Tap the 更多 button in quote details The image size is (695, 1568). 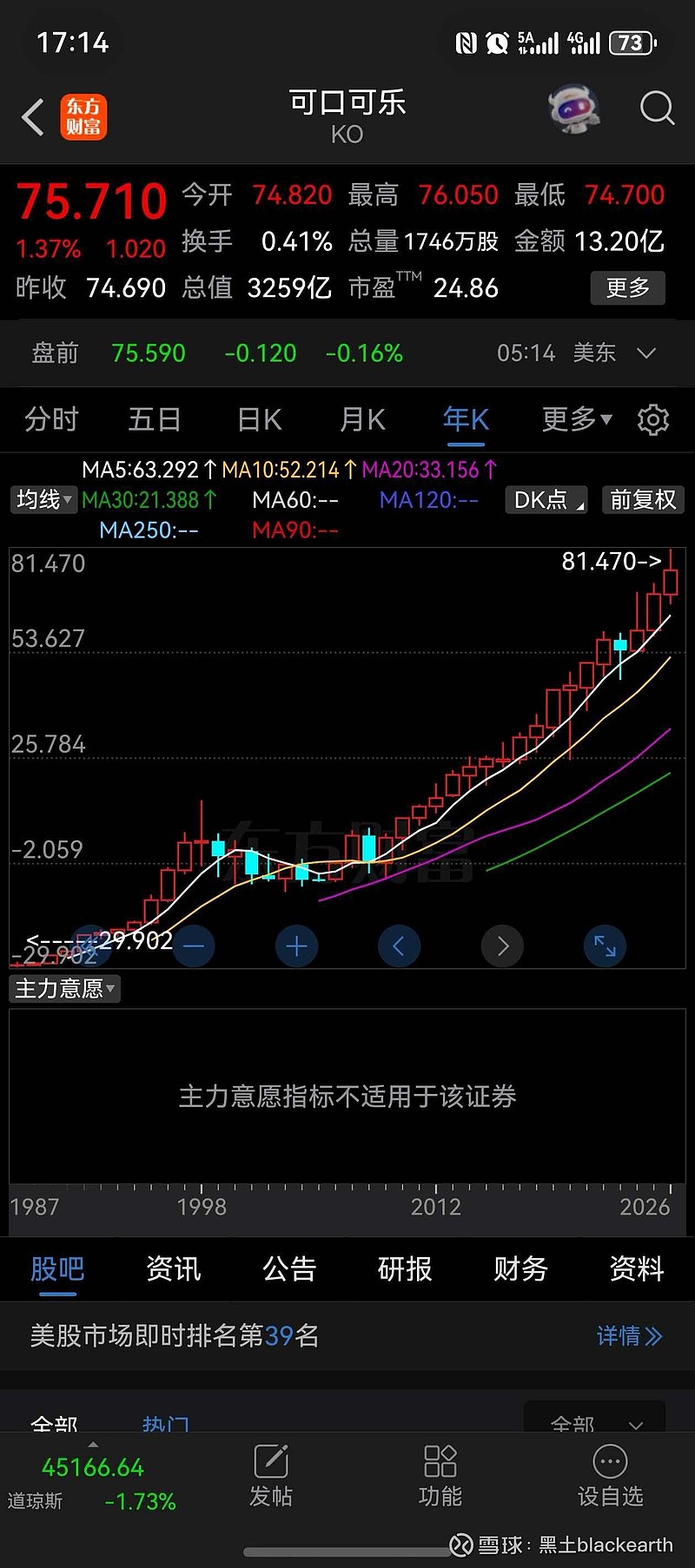[x=627, y=287]
